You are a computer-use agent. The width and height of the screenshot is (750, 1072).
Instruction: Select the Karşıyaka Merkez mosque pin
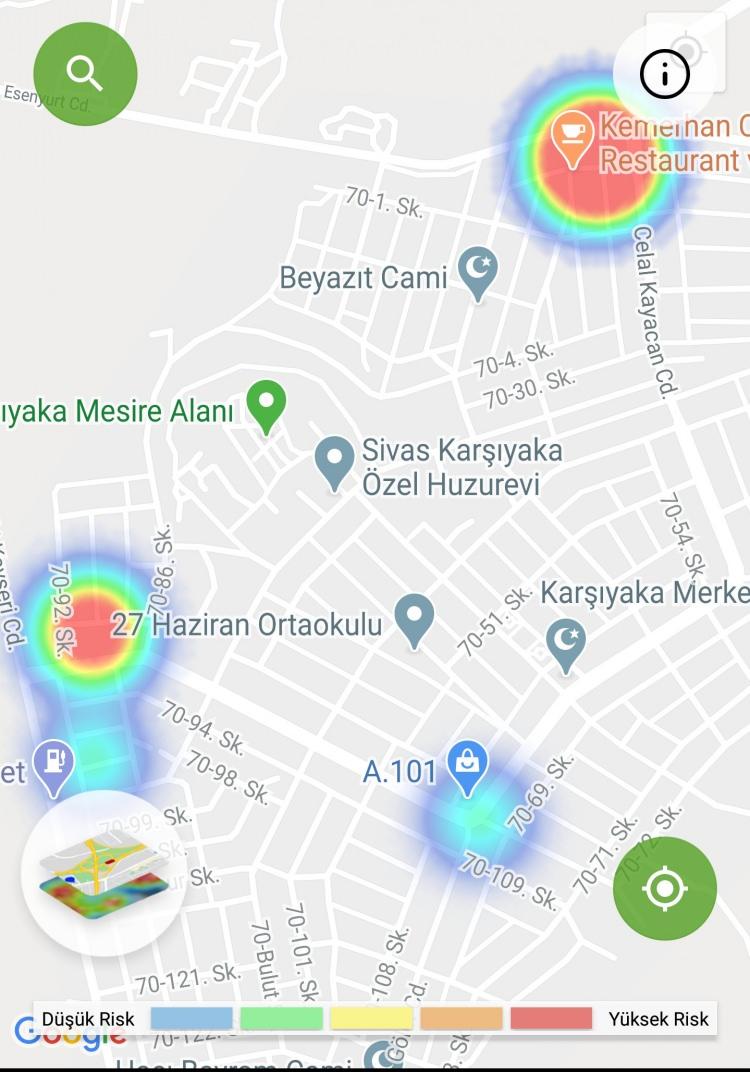(566, 642)
